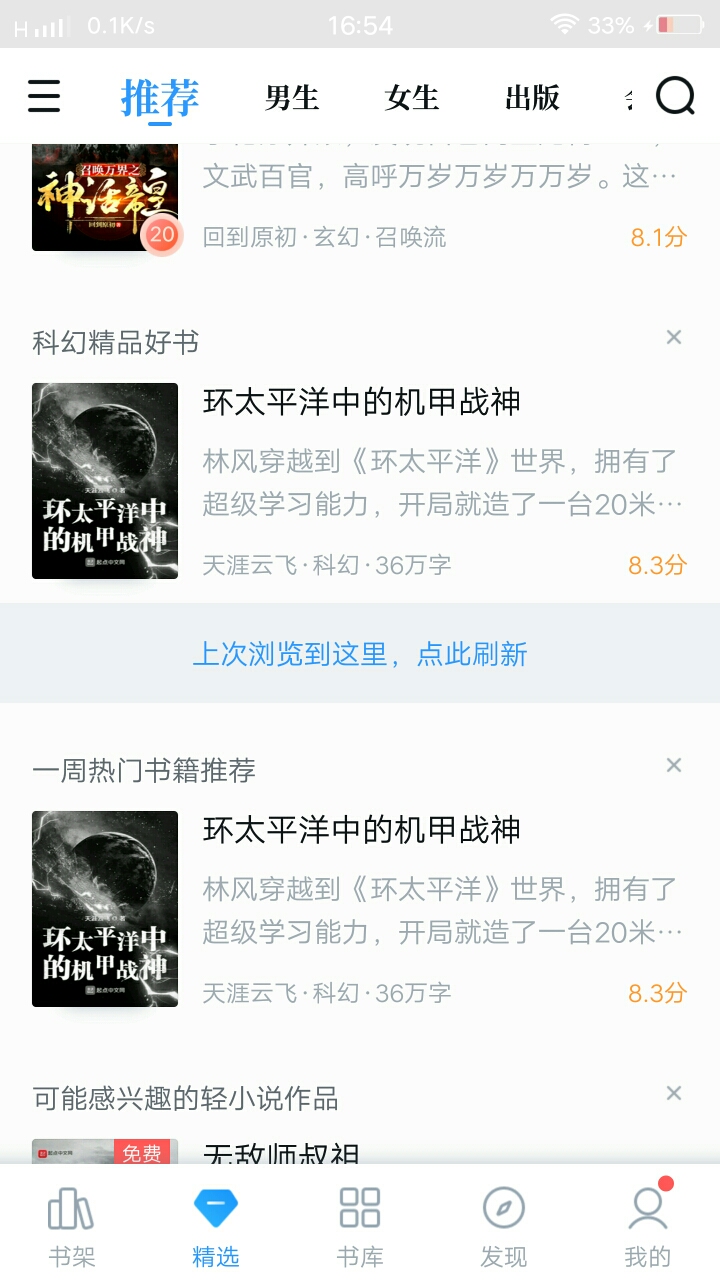Image resolution: width=720 pixels, height=1280 pixels.
Task: Dismiss the 科幻精品好书 recommendation
Action: [x=674, y=338]
